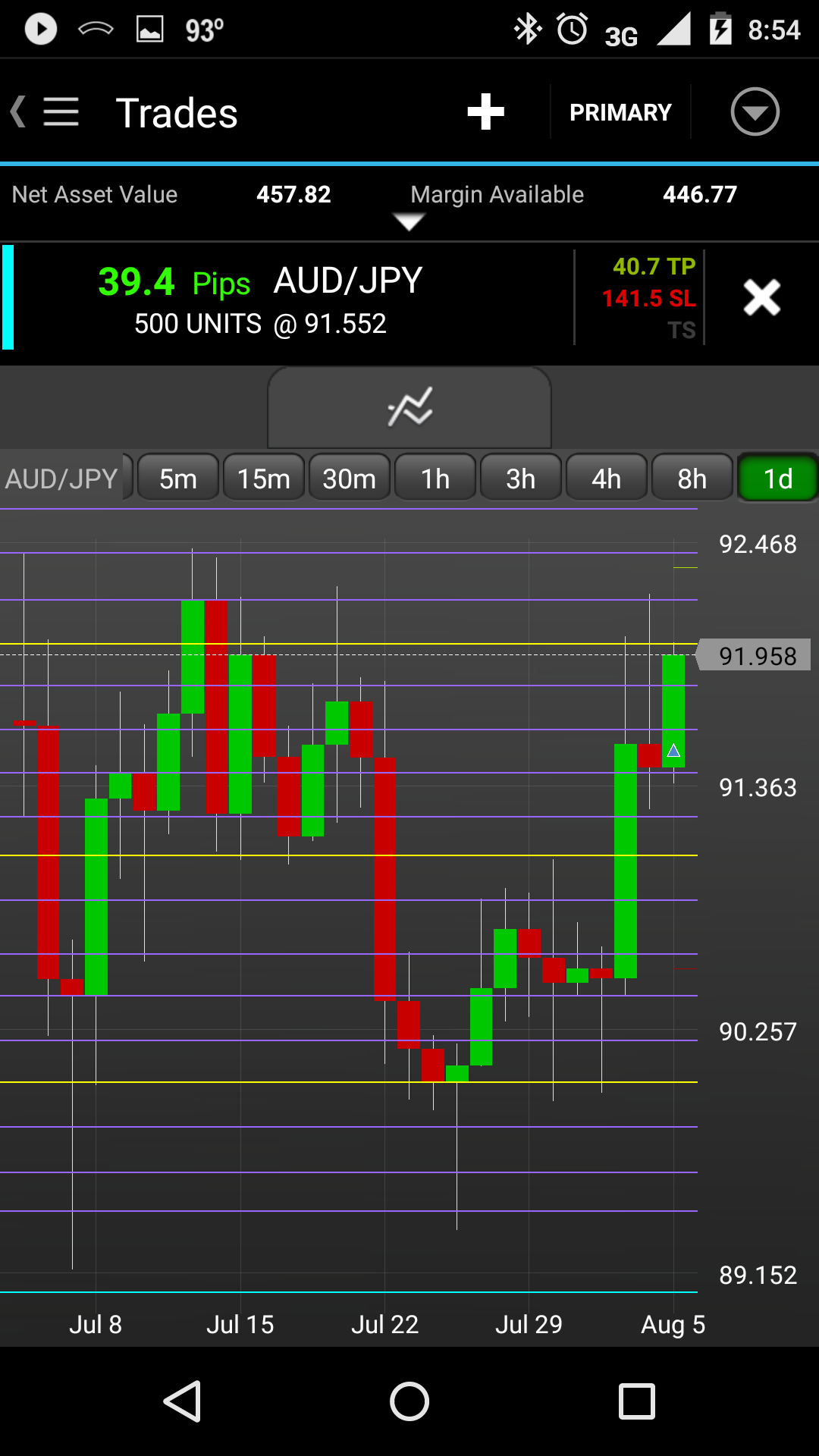Image resolution: width=819 pixels, height=1456 pixels.
Task: Return to the home screen
Action: (x=409, y=1401)
